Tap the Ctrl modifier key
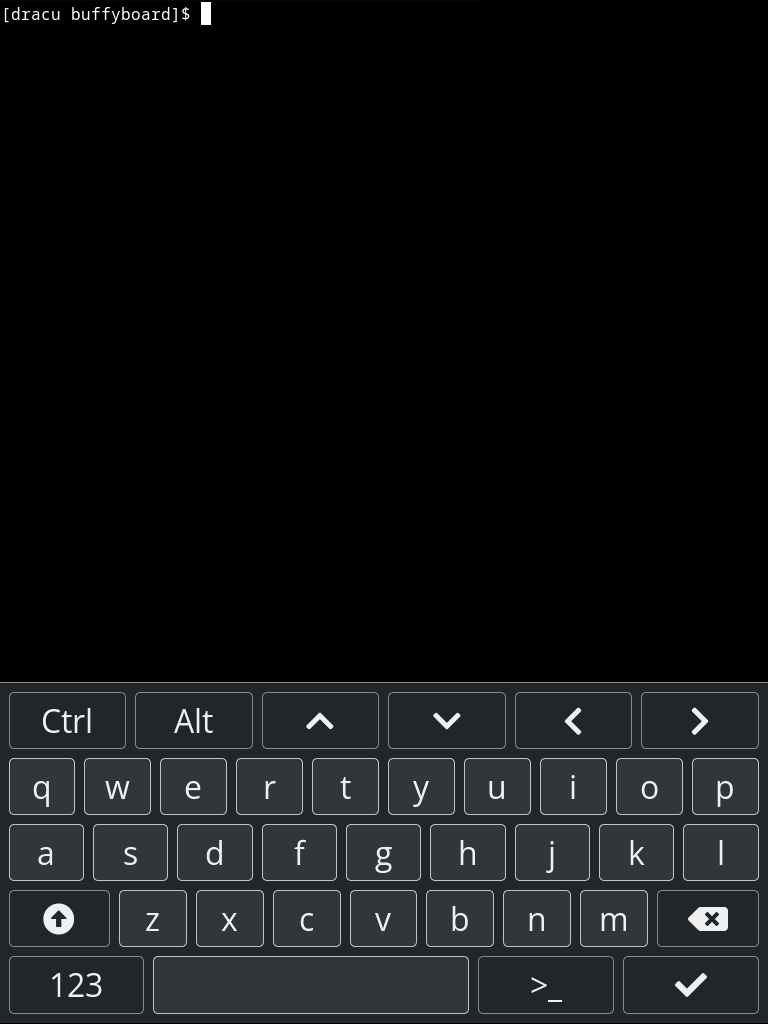 67,720
